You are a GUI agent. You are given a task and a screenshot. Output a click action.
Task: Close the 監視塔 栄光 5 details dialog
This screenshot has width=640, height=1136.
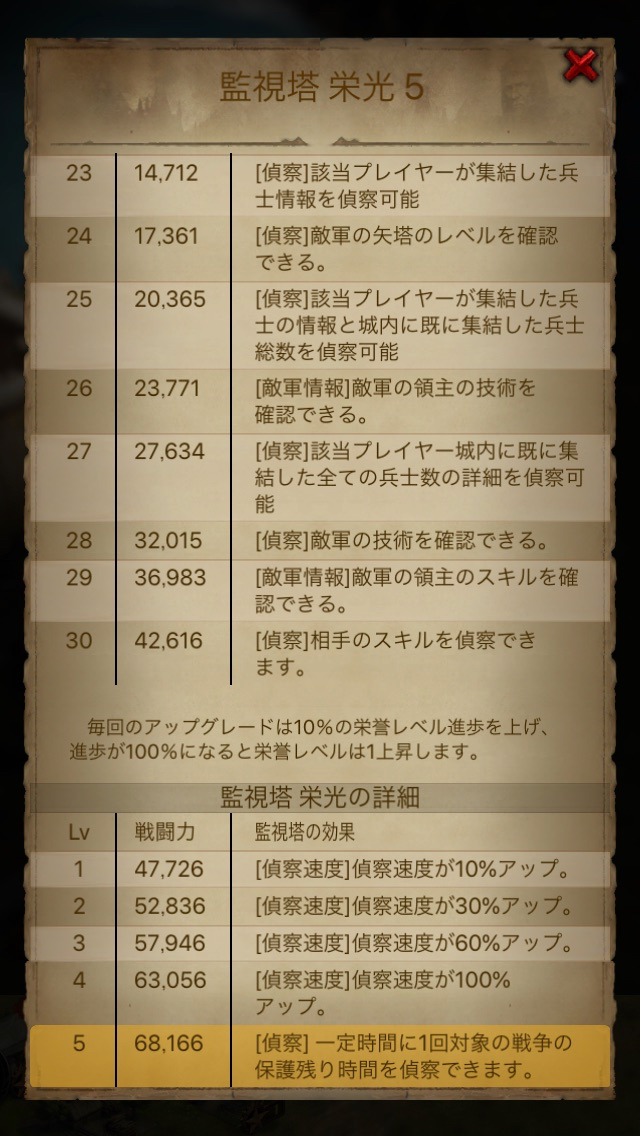[580, 66]
